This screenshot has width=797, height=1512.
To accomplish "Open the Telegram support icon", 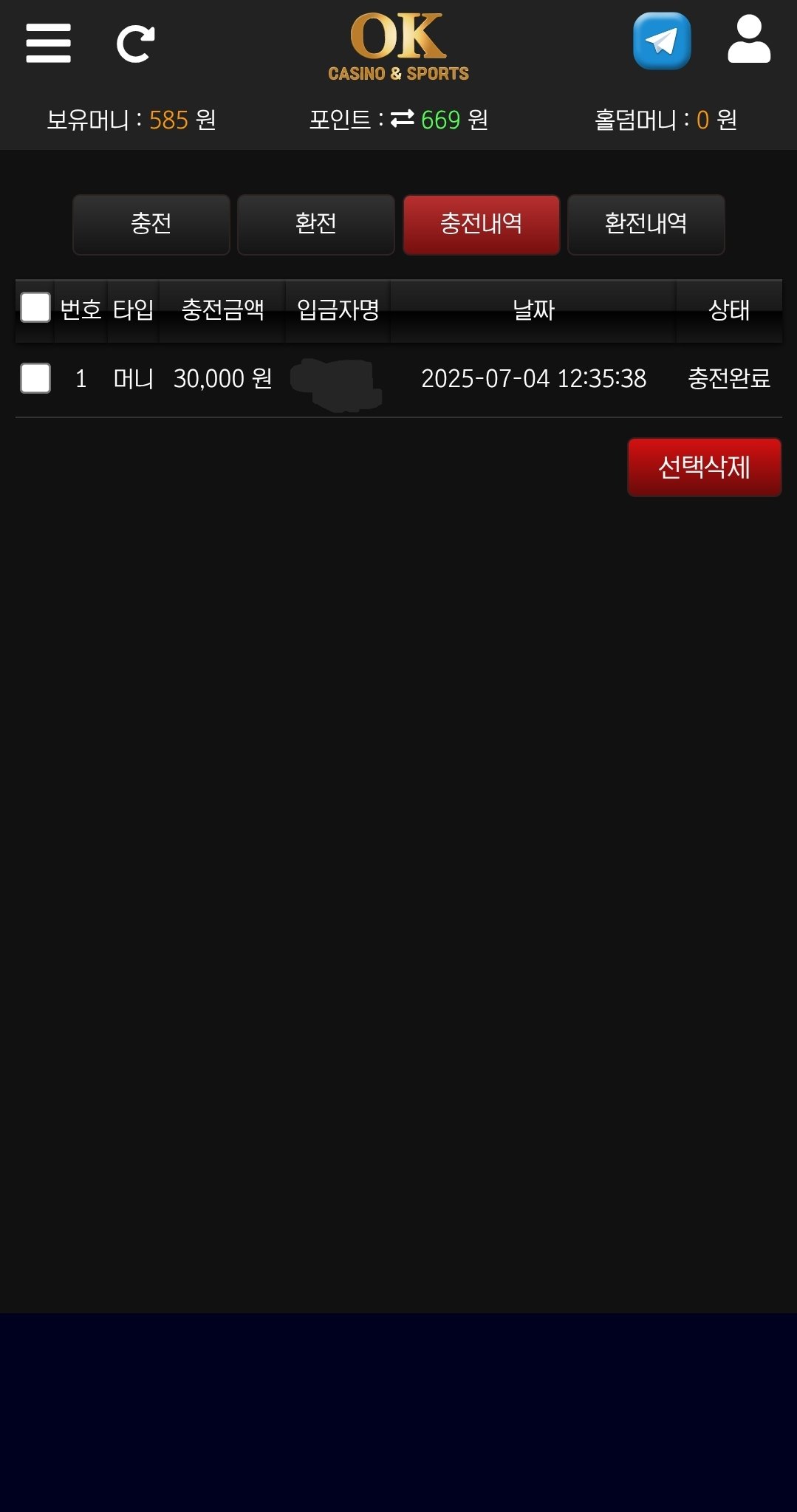I will (662, 41).
